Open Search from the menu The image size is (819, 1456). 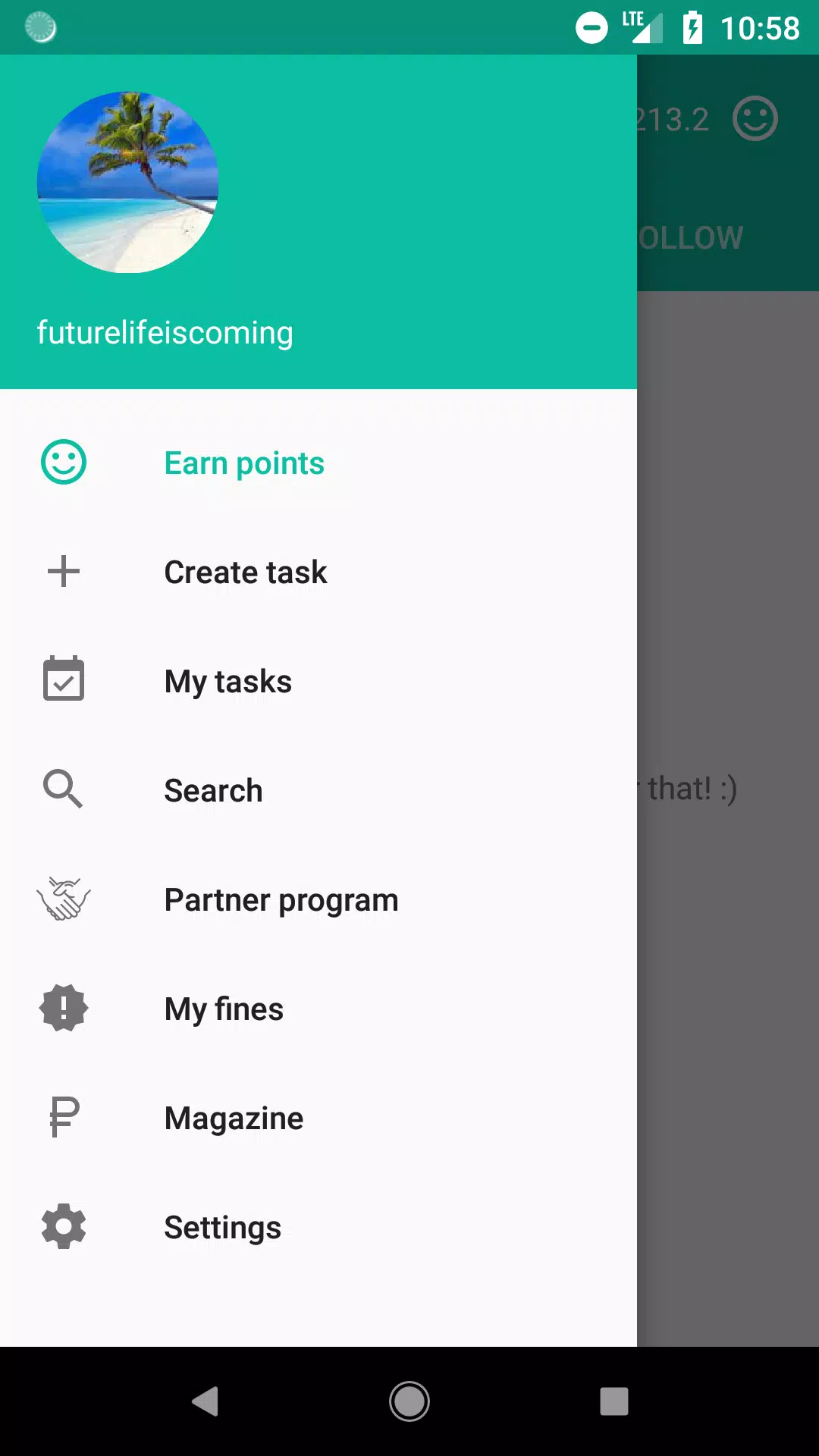point(213,791)
